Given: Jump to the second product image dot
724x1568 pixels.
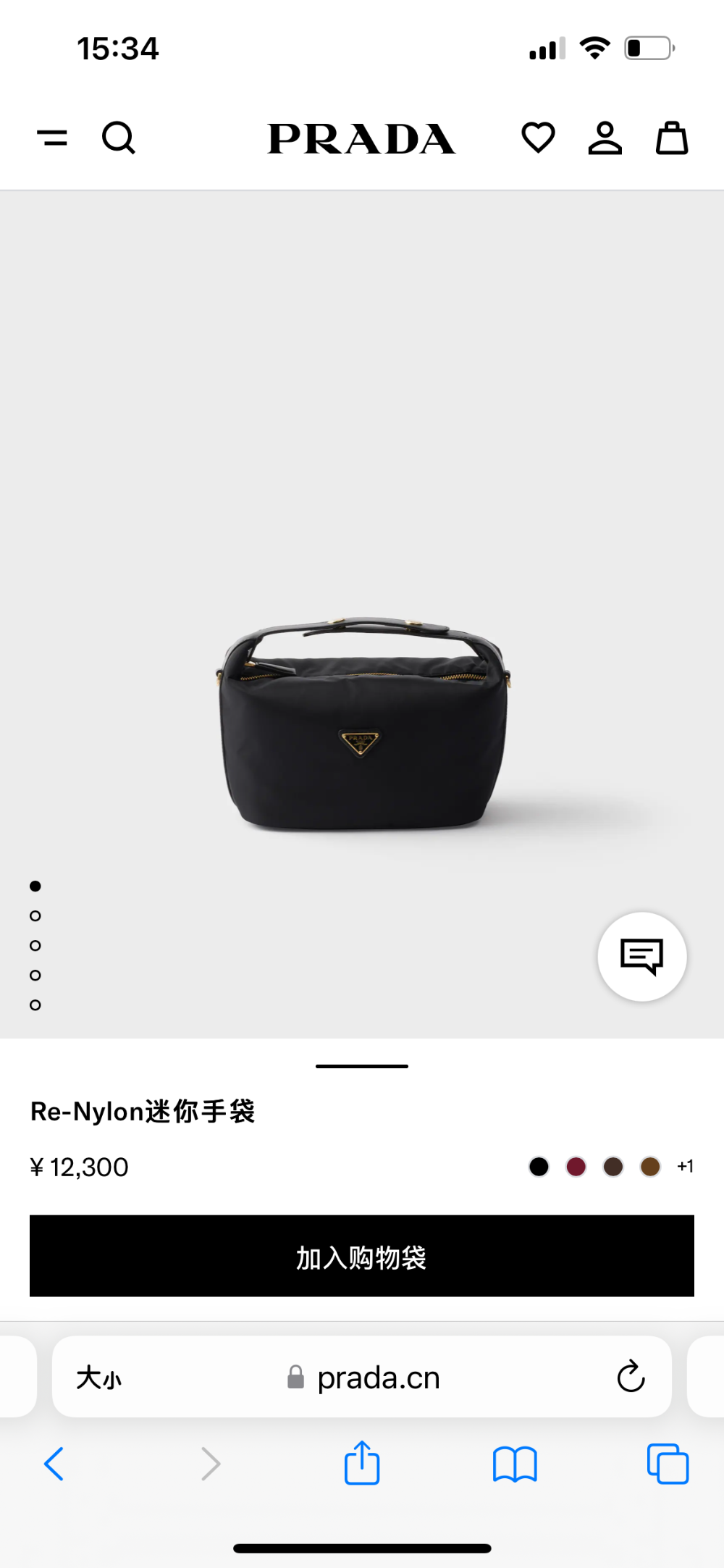Looking at the screenshot, I should point(35,916).
